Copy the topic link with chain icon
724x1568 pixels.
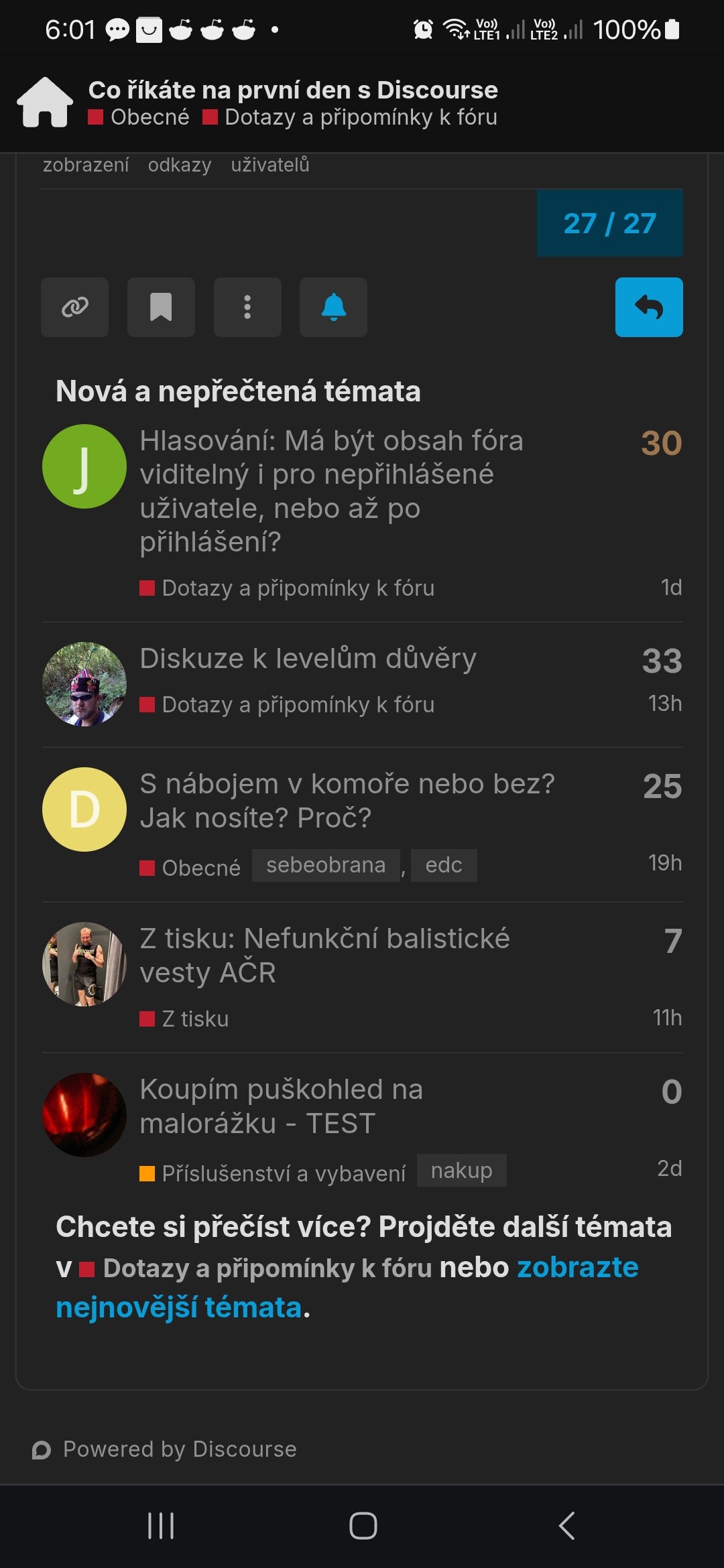[x=74, y=307]
